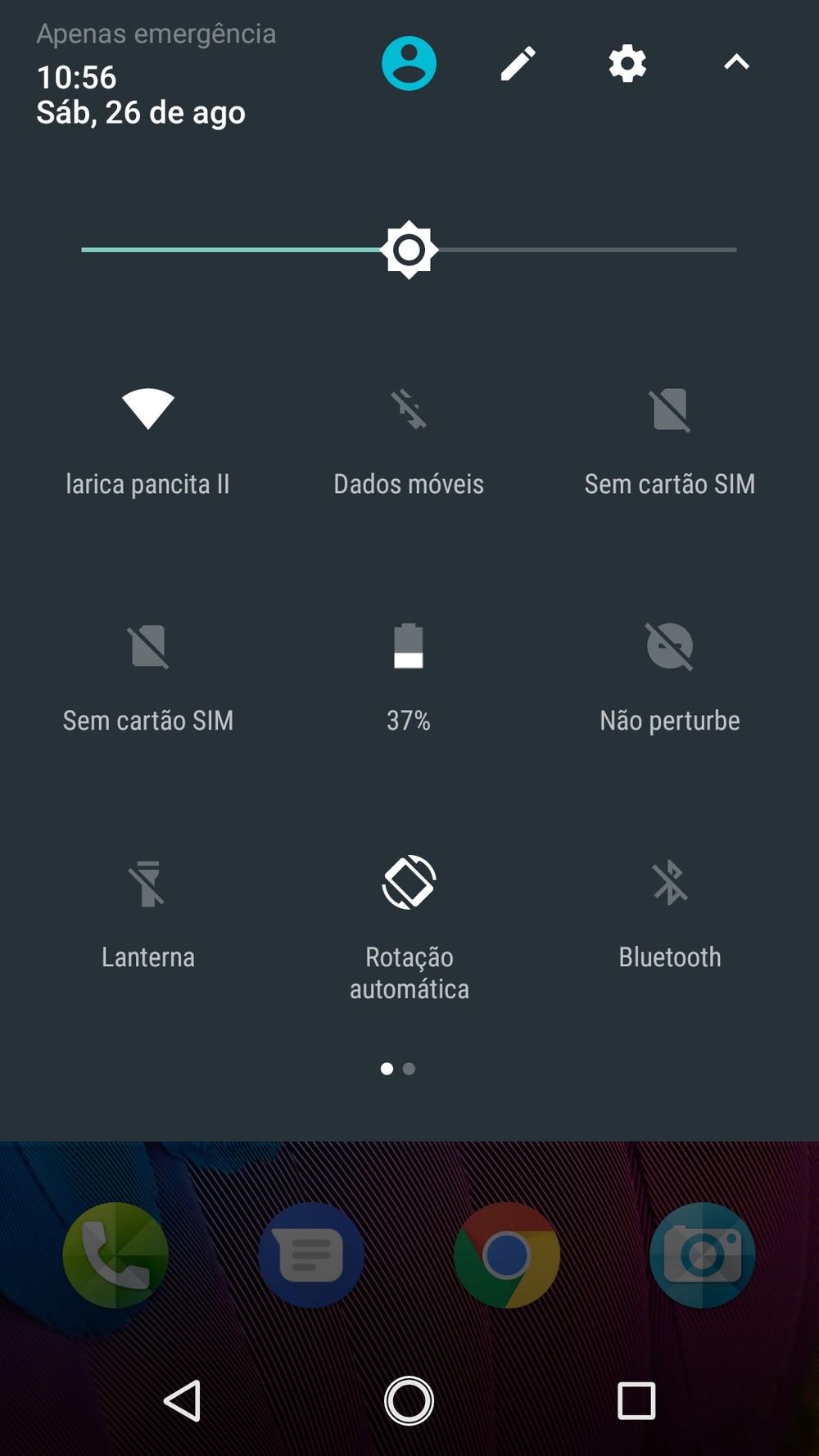Show recent apps
Viewport: 819px width, 1456px height.
click(x=636, y=1400)
